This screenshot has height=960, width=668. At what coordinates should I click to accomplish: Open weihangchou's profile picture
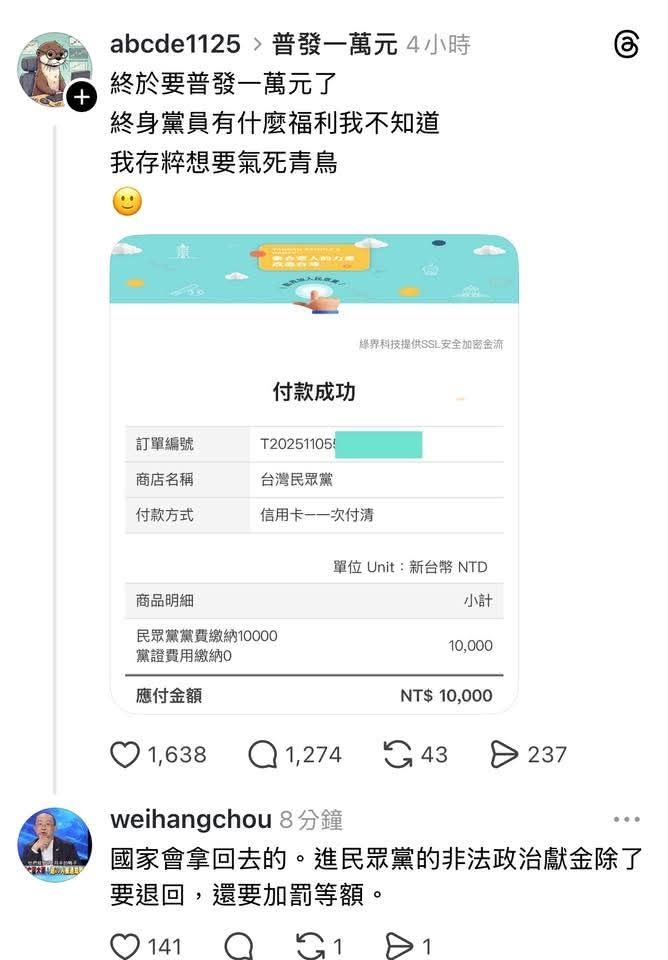click(54, 845)
